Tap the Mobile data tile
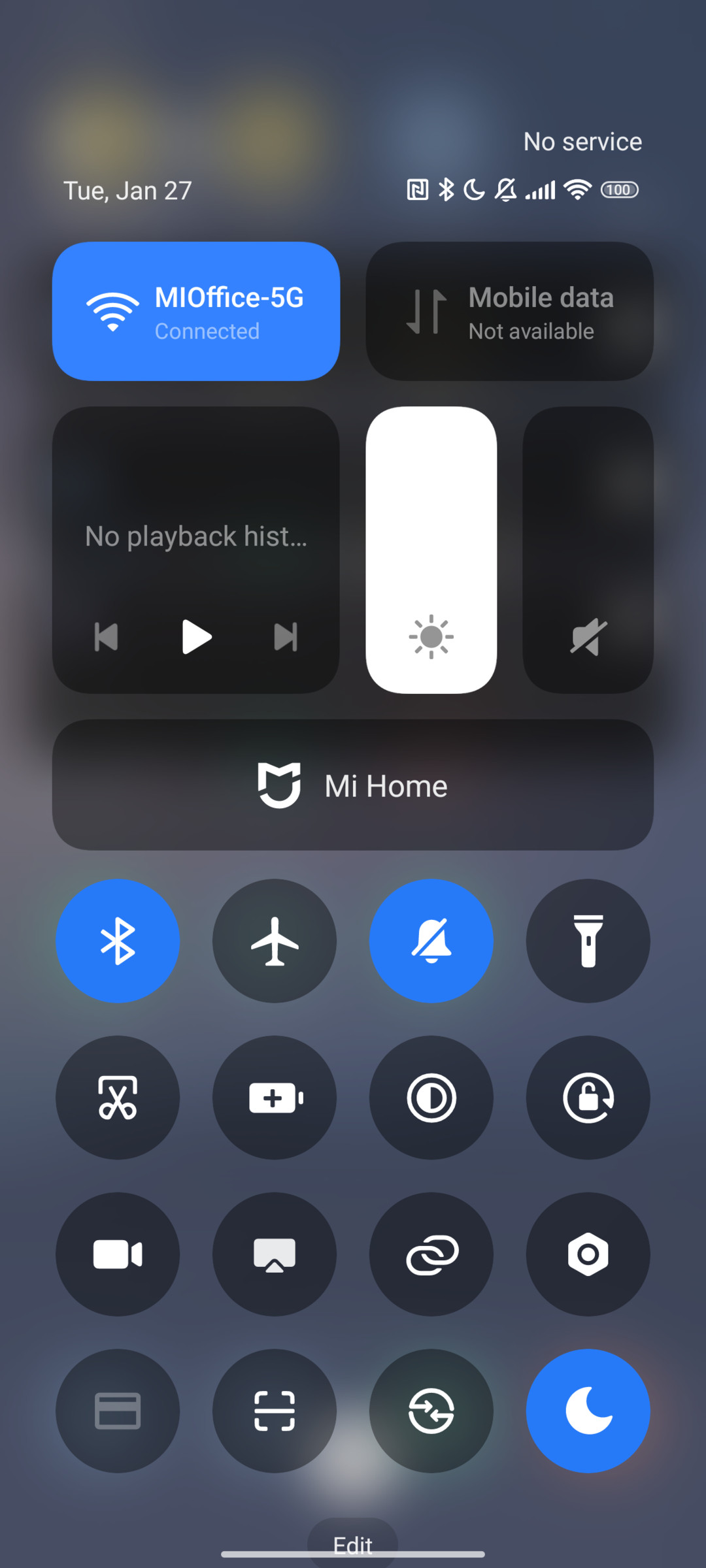This screenshot has width=706, height=1568. click(510, 311)
